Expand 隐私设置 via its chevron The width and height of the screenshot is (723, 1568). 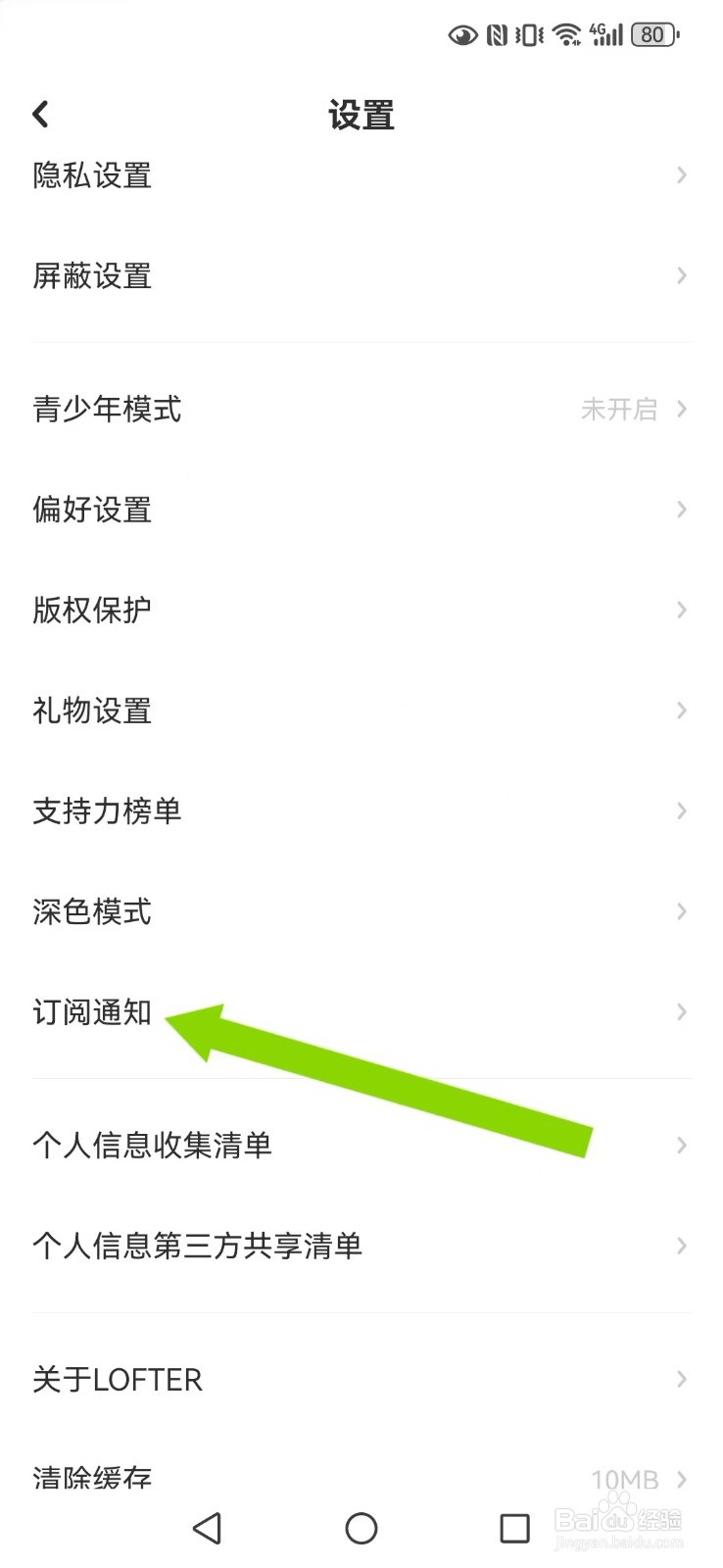(681, 174)
